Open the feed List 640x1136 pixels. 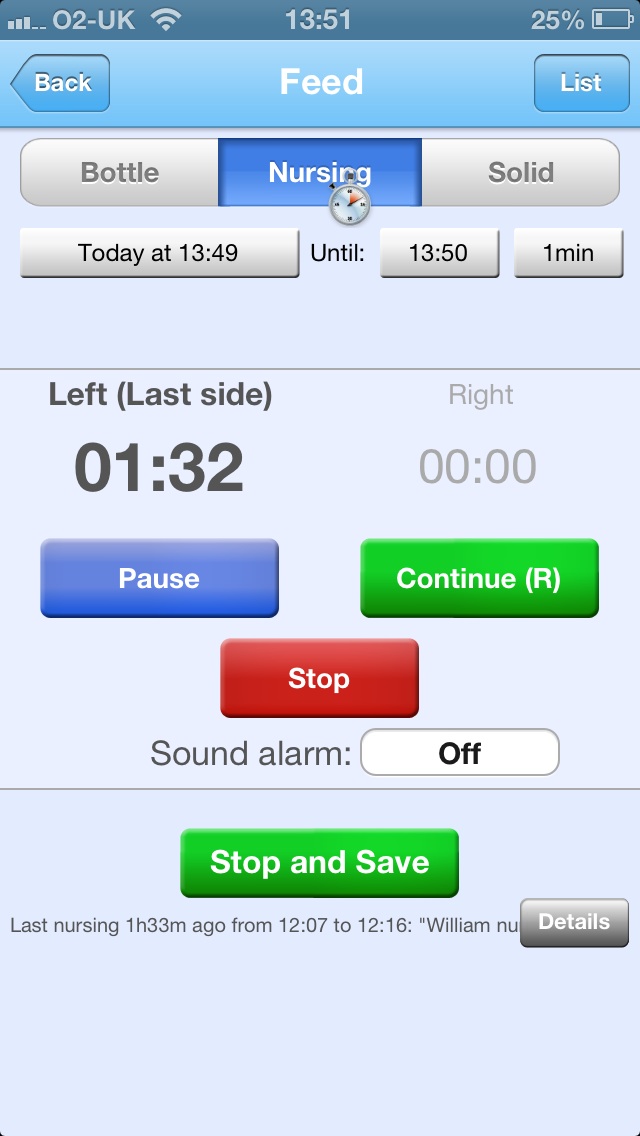point(580,83)
